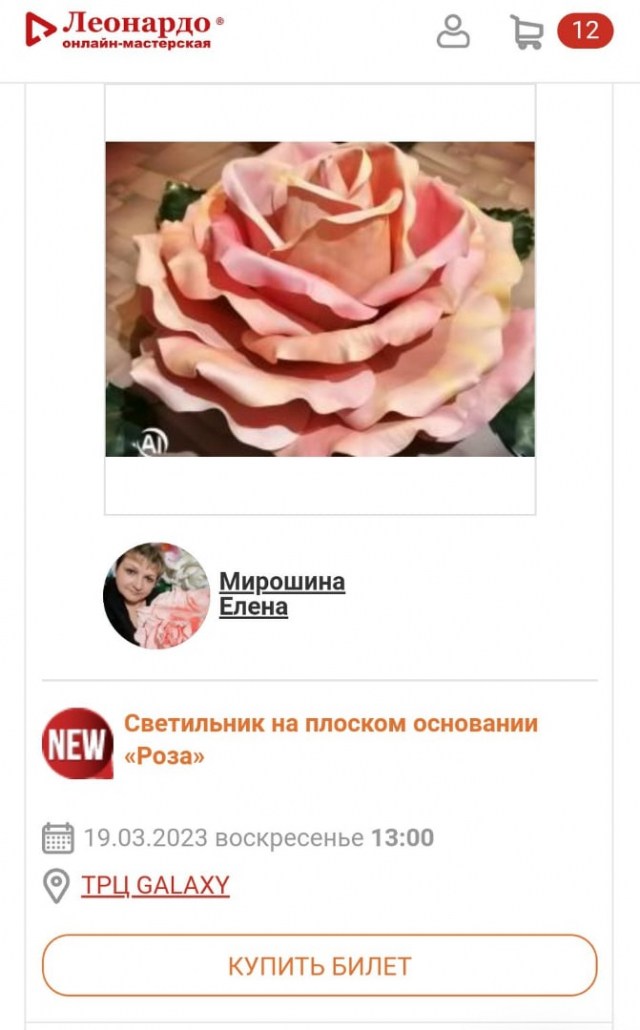This screenshot has height=1030, width=640.
Task: Open the instructor link Мирошина Елена
Action: click(x=282, y=594)
